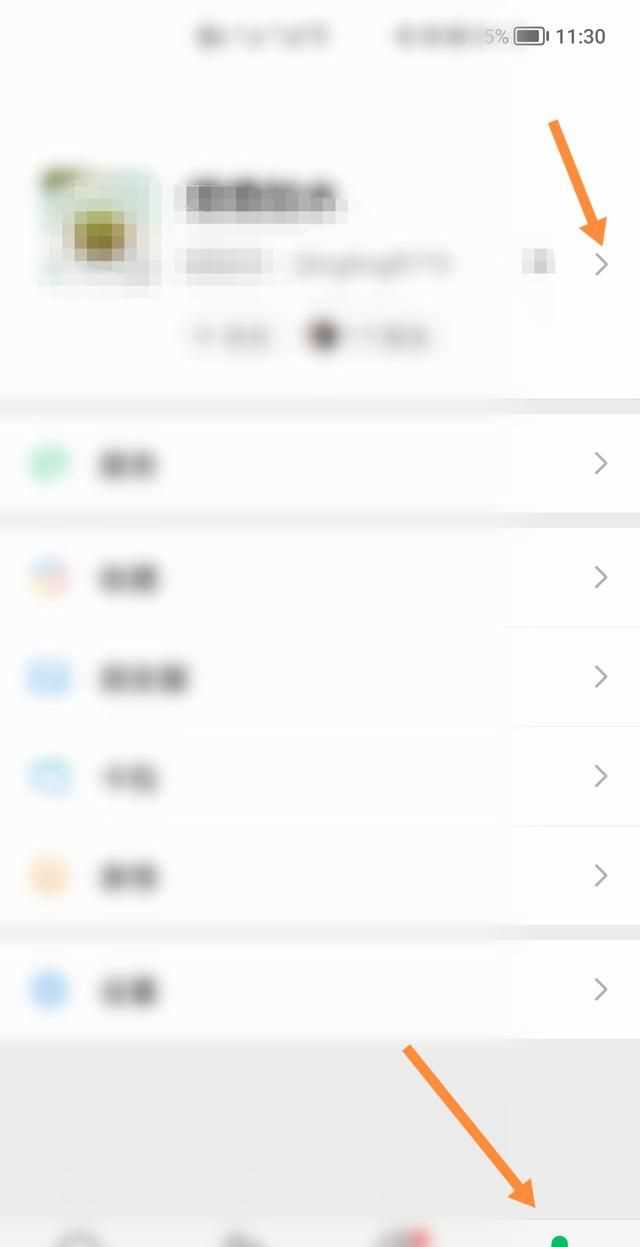Open the row with the multicolor icon
This screenshot has width=640, height=1247.
coord(320,578)
